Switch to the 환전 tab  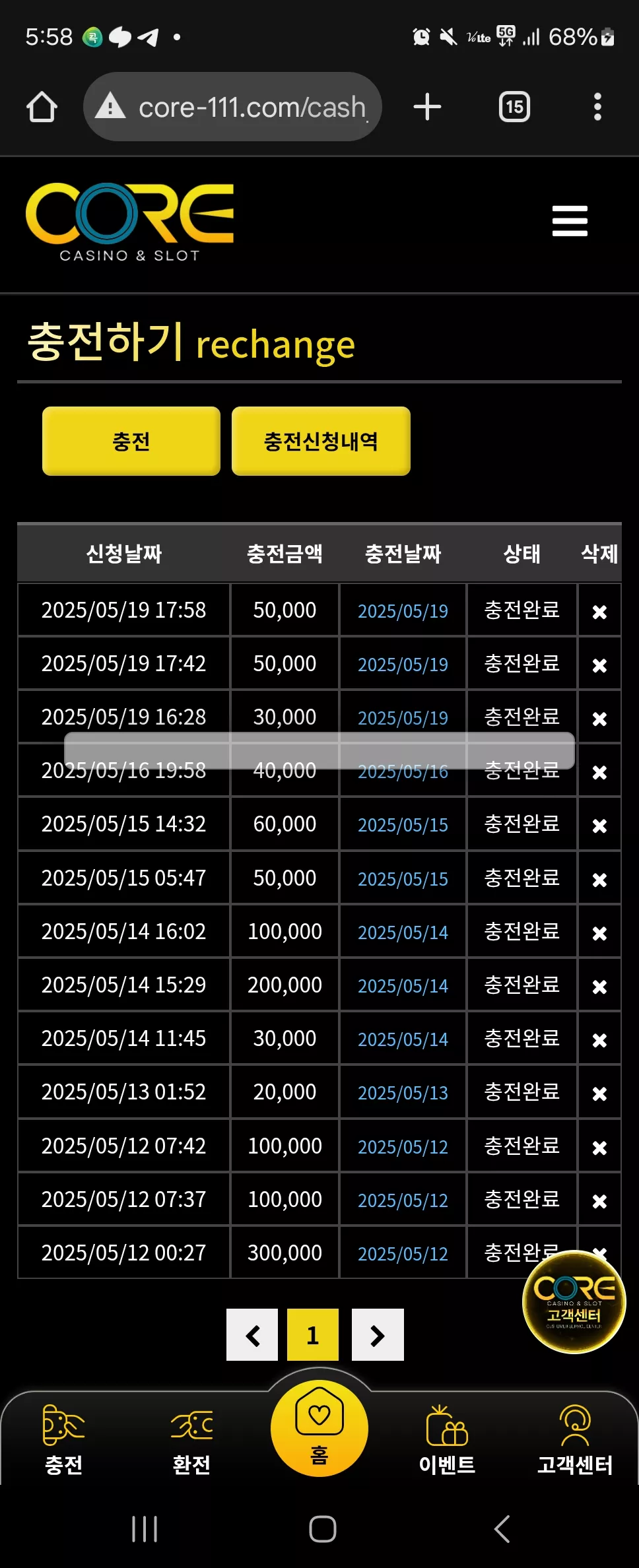coord(191,1439)
